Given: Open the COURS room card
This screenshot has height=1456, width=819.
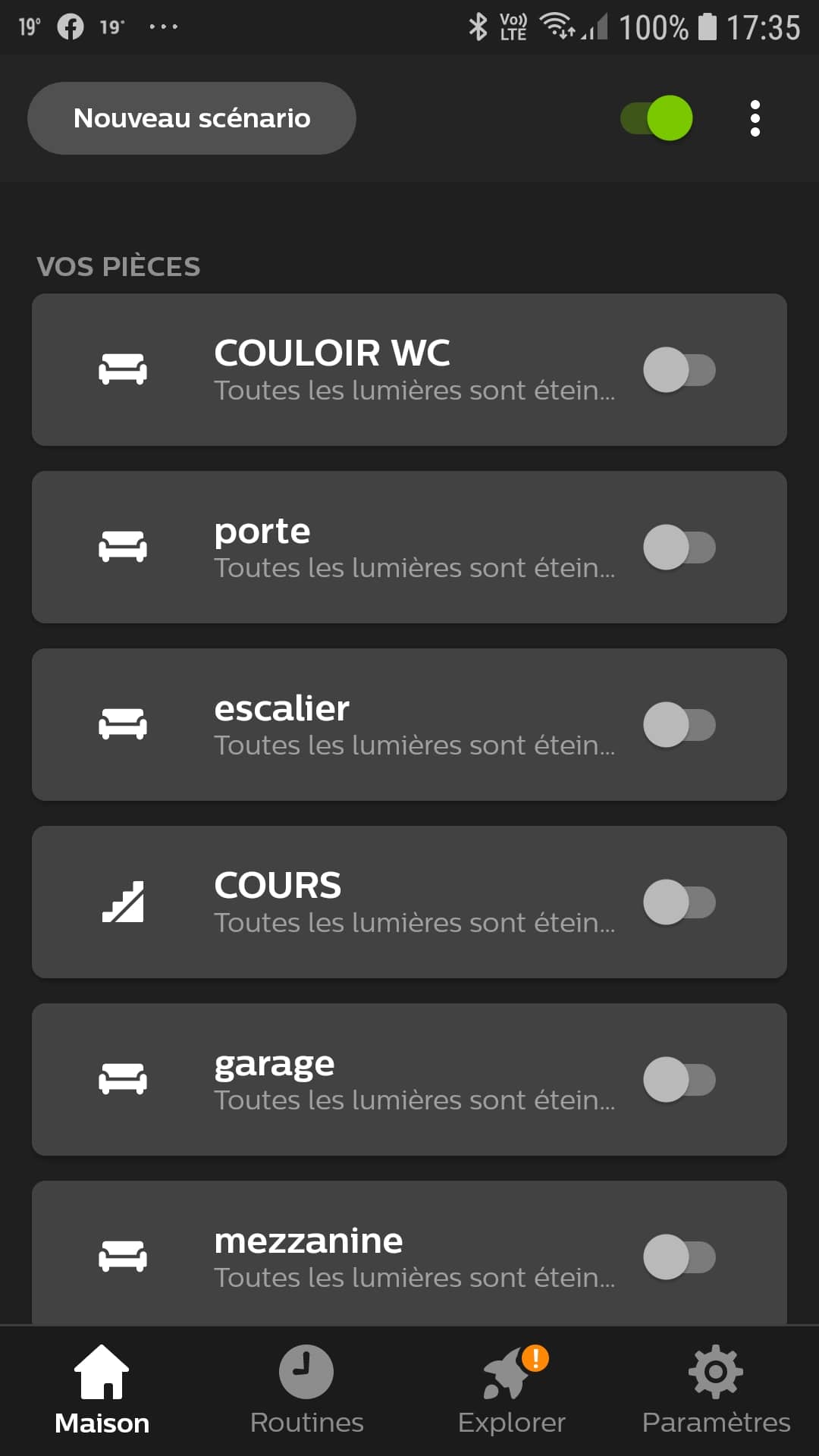Looking at the screenshot, I should [409, 902].
